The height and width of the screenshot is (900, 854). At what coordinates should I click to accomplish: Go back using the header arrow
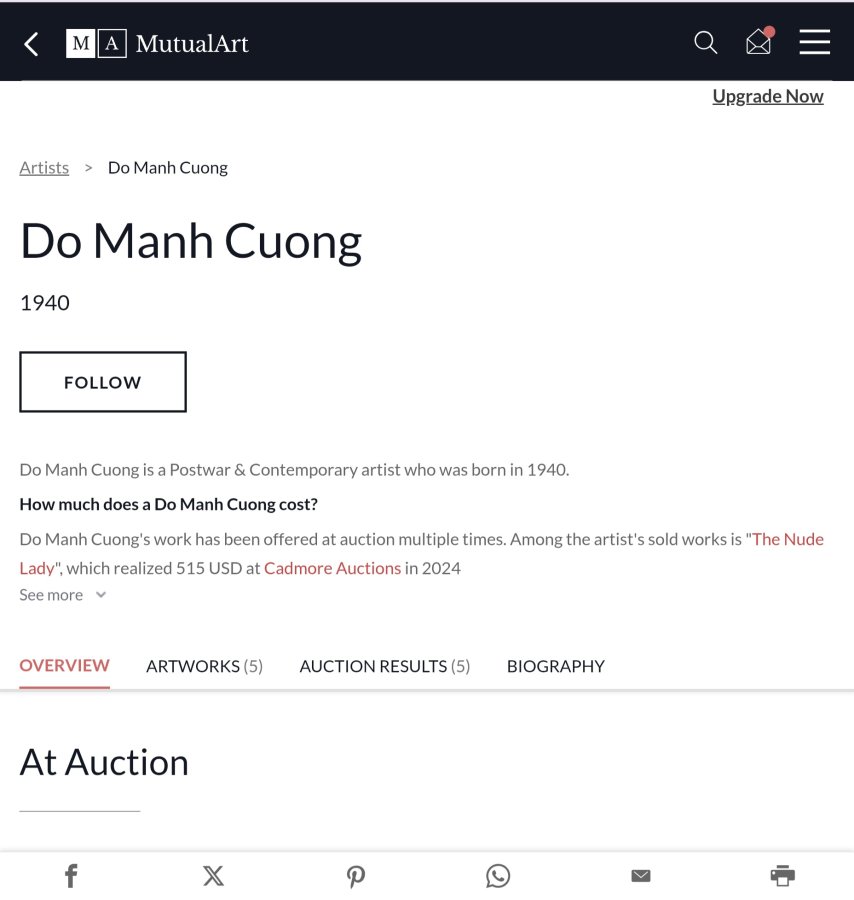click(31, 43)
